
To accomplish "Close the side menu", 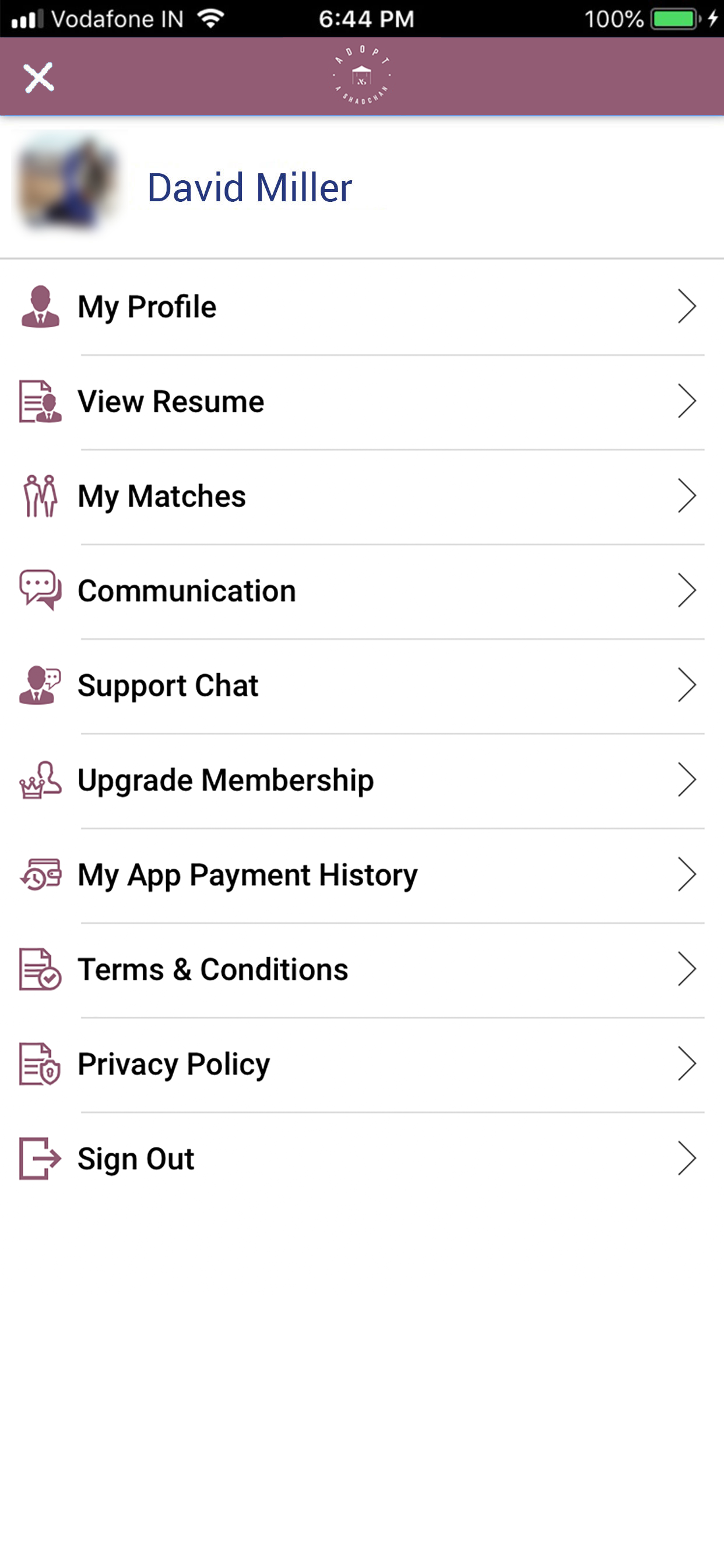I will point(39,78).
